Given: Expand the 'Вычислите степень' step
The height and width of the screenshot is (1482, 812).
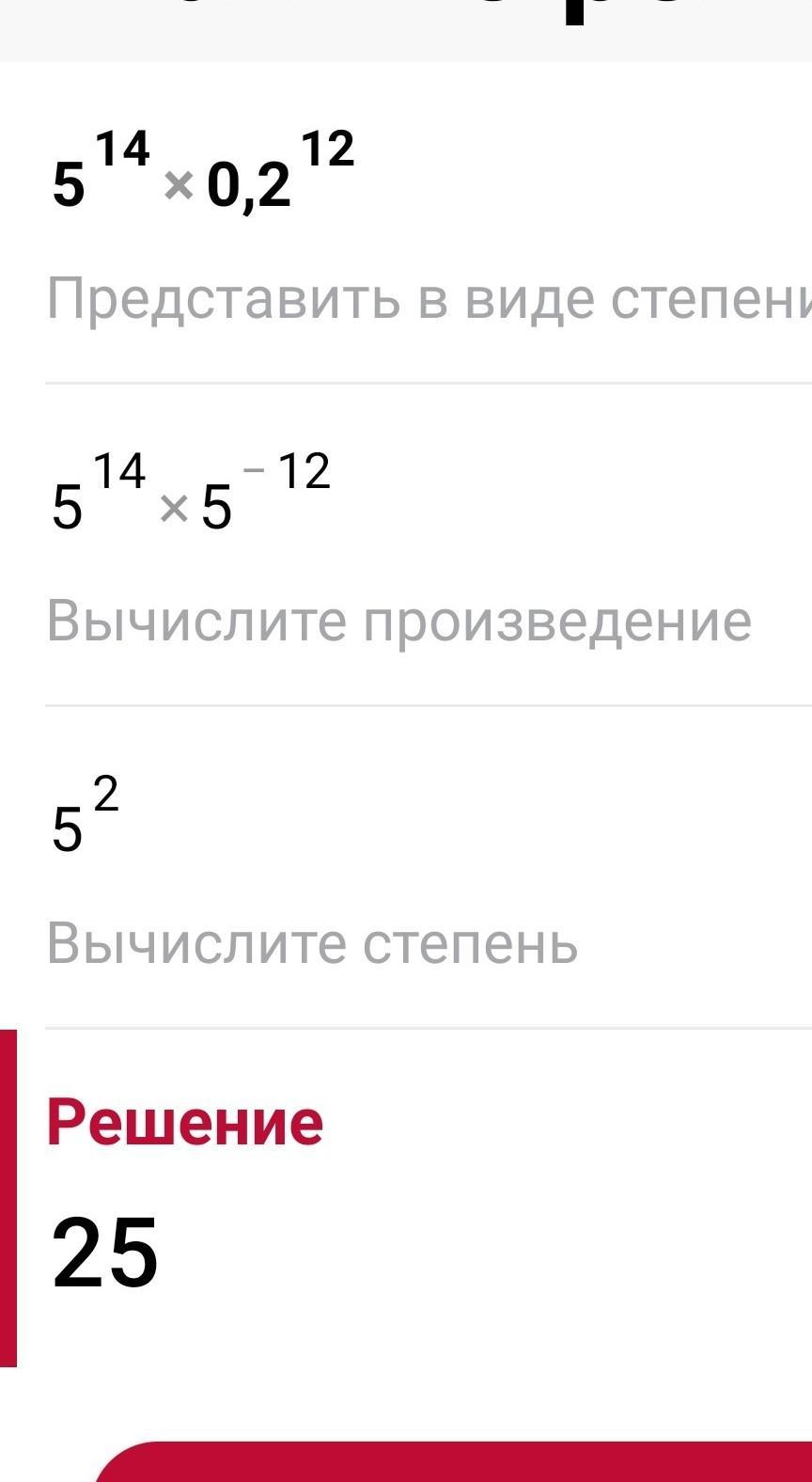Looking at the screenshot, I should 312,943.
